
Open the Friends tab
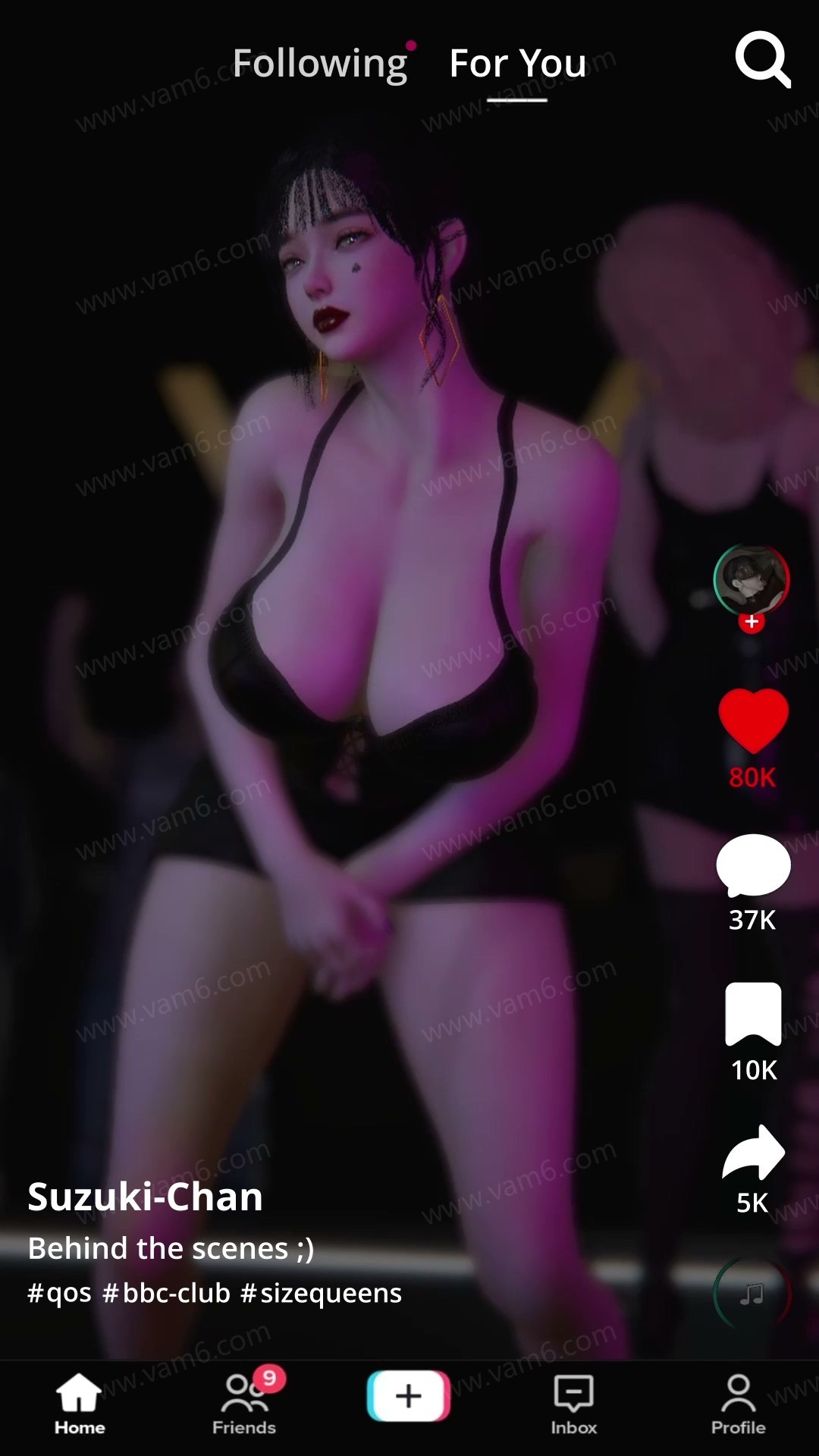click(x=244, y=1404)
